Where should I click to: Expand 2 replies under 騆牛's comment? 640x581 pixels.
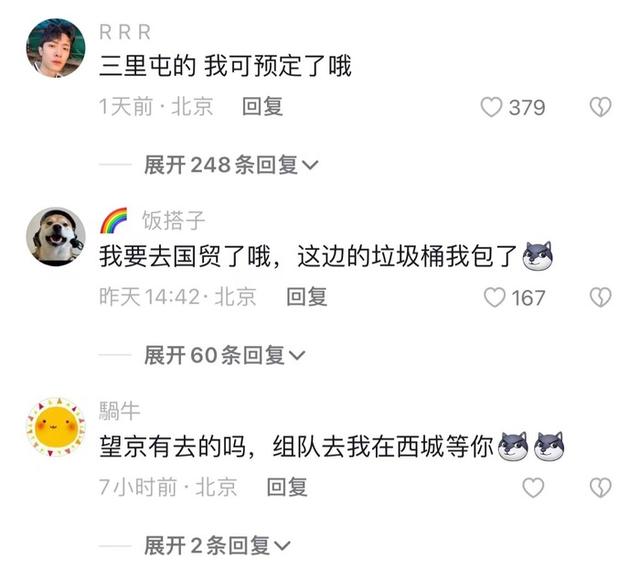(x=217, y=545)
